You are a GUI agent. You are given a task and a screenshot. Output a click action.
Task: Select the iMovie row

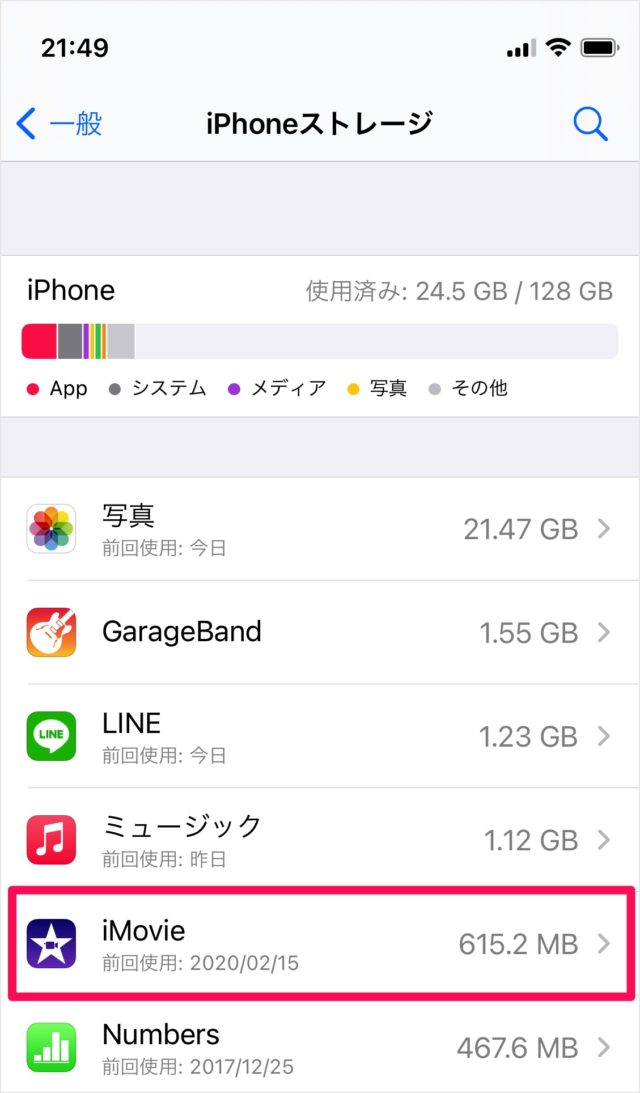coord(320,943)
